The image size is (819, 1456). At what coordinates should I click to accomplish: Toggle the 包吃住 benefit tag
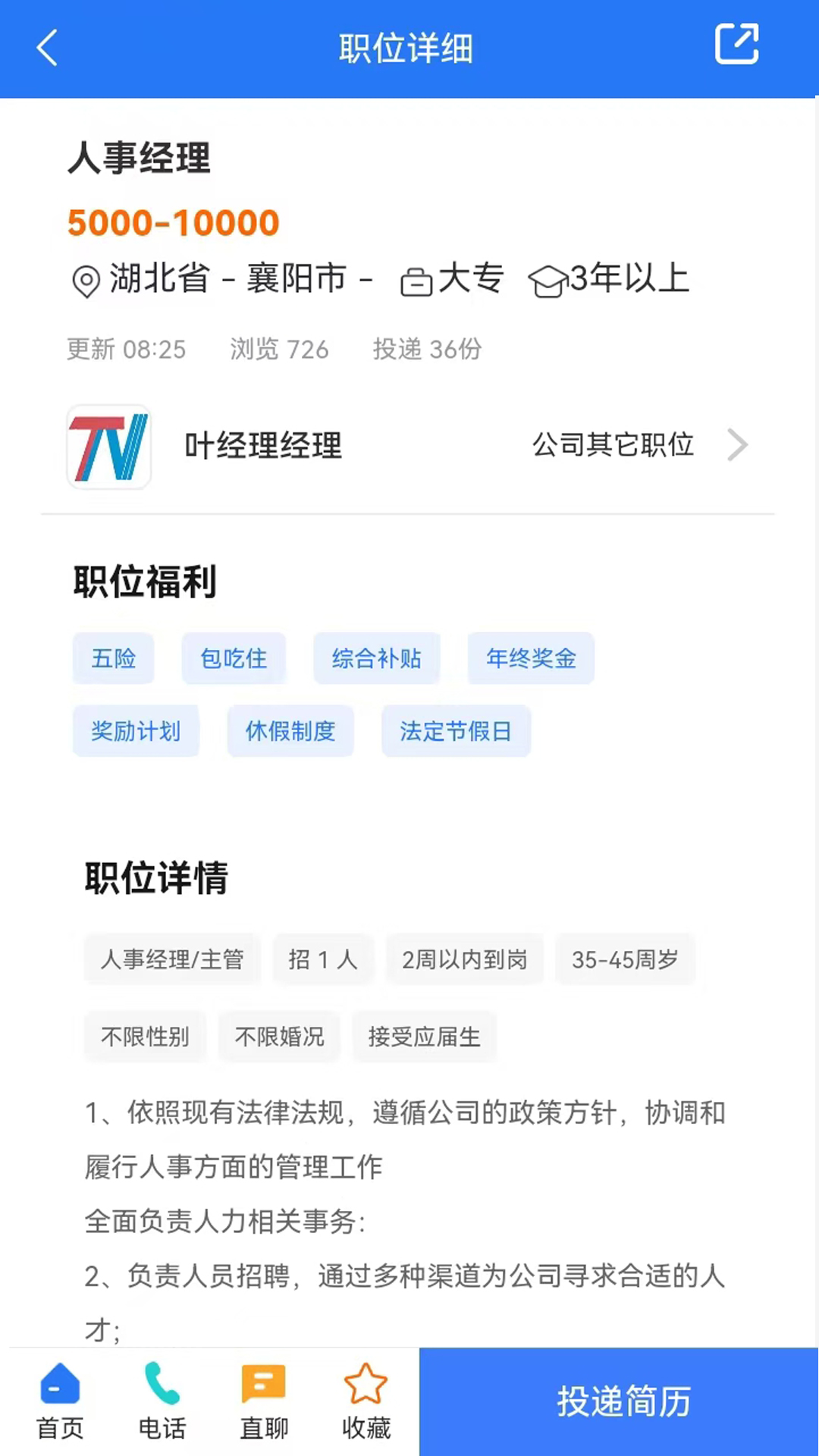(x=234, y=658)
